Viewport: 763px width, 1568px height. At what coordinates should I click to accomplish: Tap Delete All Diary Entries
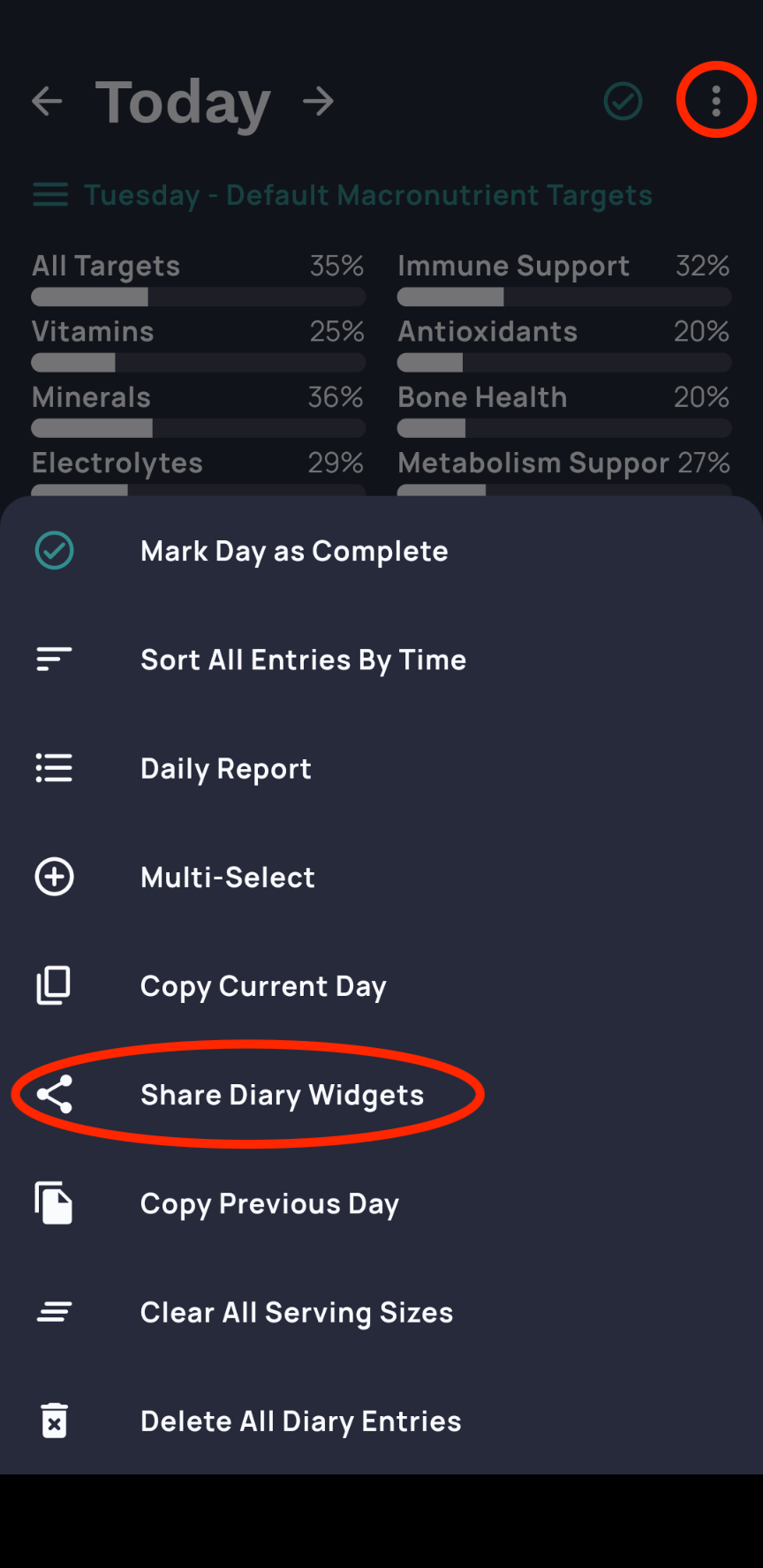click(x=300, y=1421)
